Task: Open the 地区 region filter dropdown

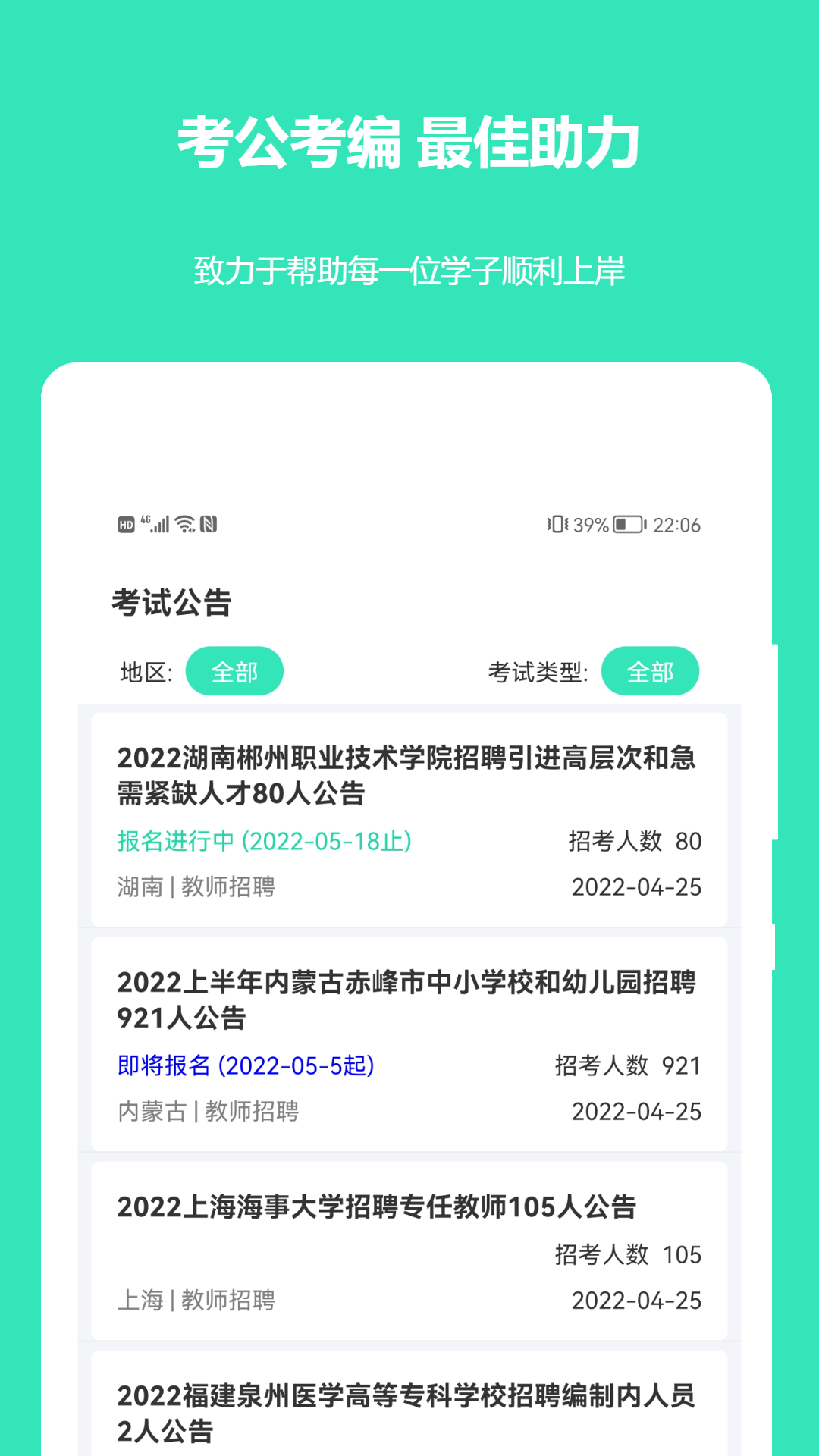Action: pos(236,670)
